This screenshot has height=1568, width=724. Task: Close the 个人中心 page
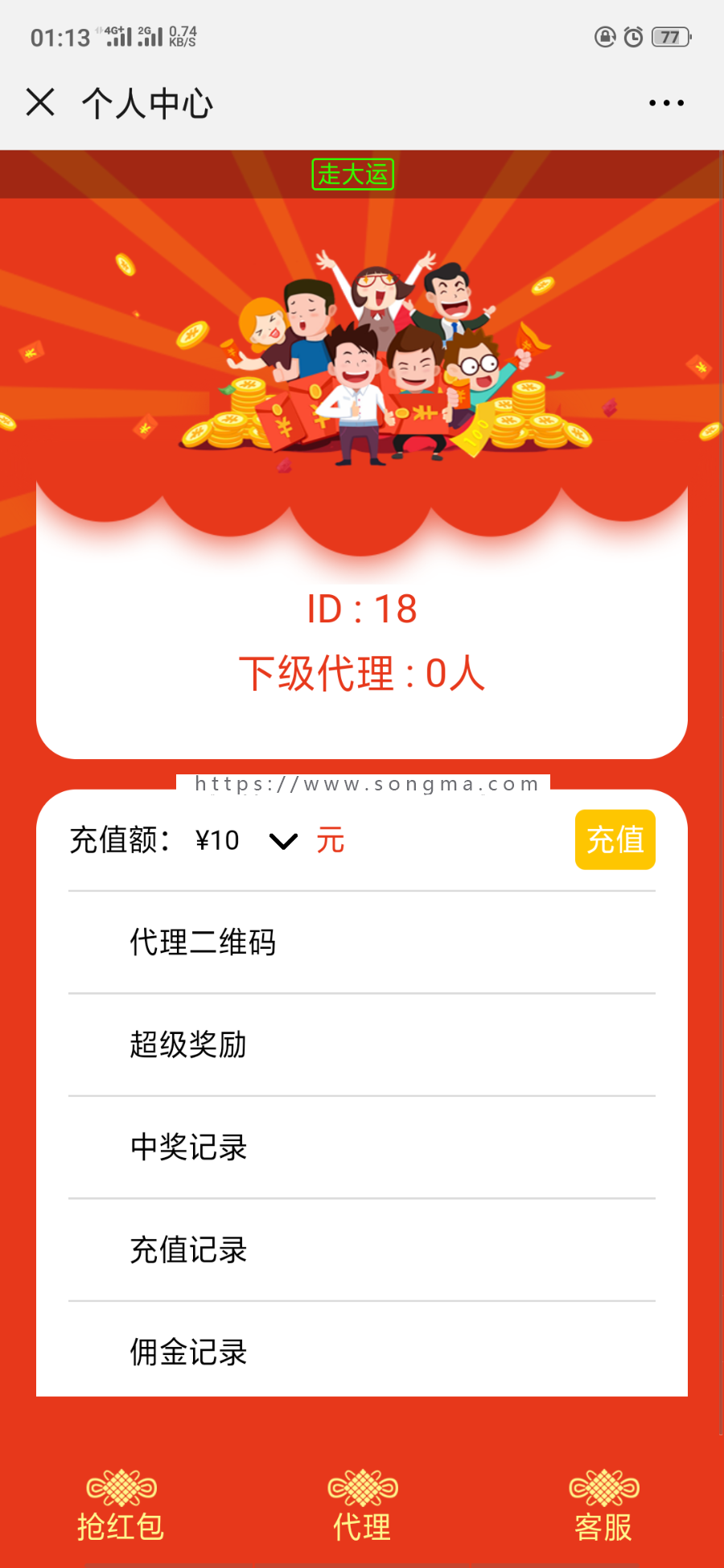pyautogui.click(x=40, y=103)
